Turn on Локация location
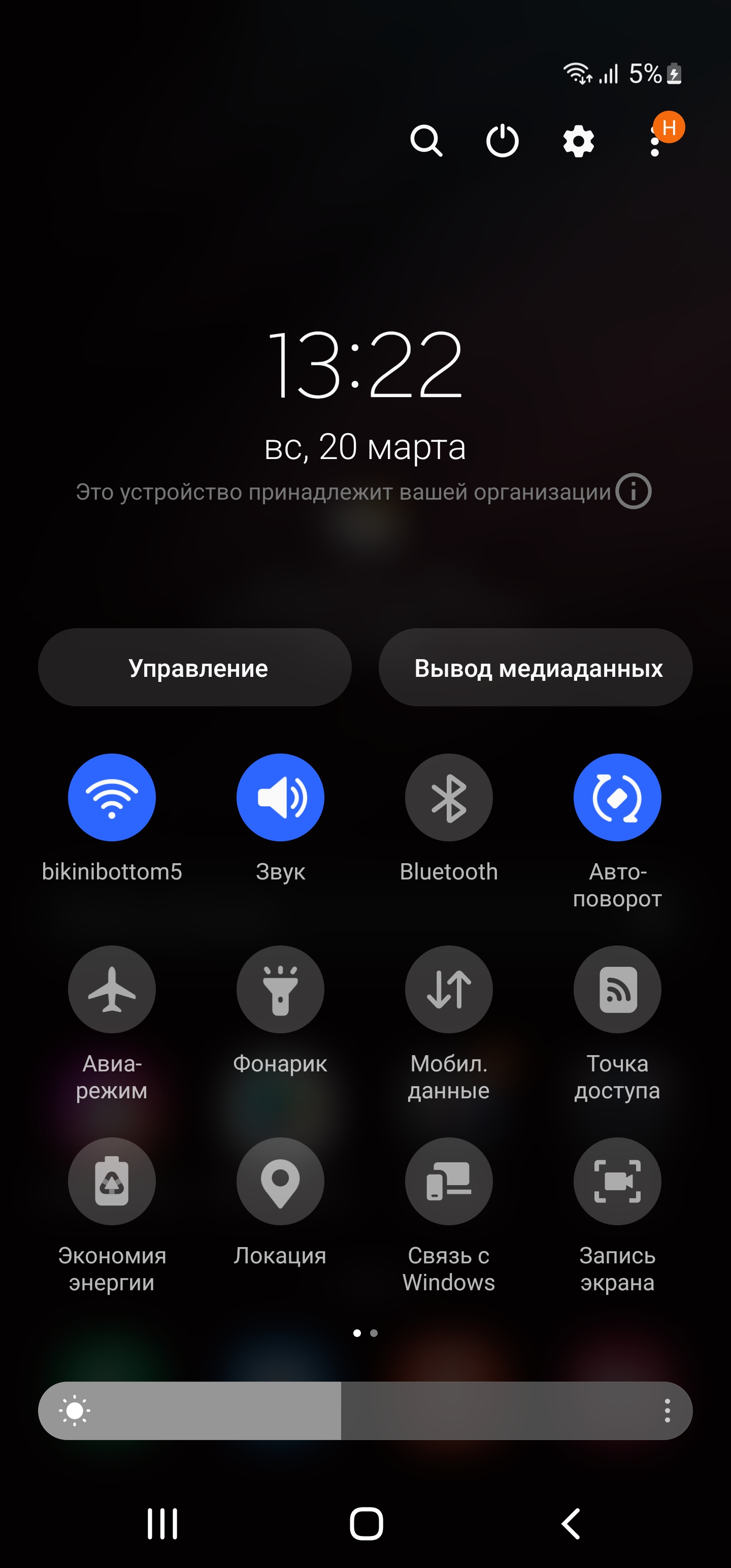 point(280,1181)
